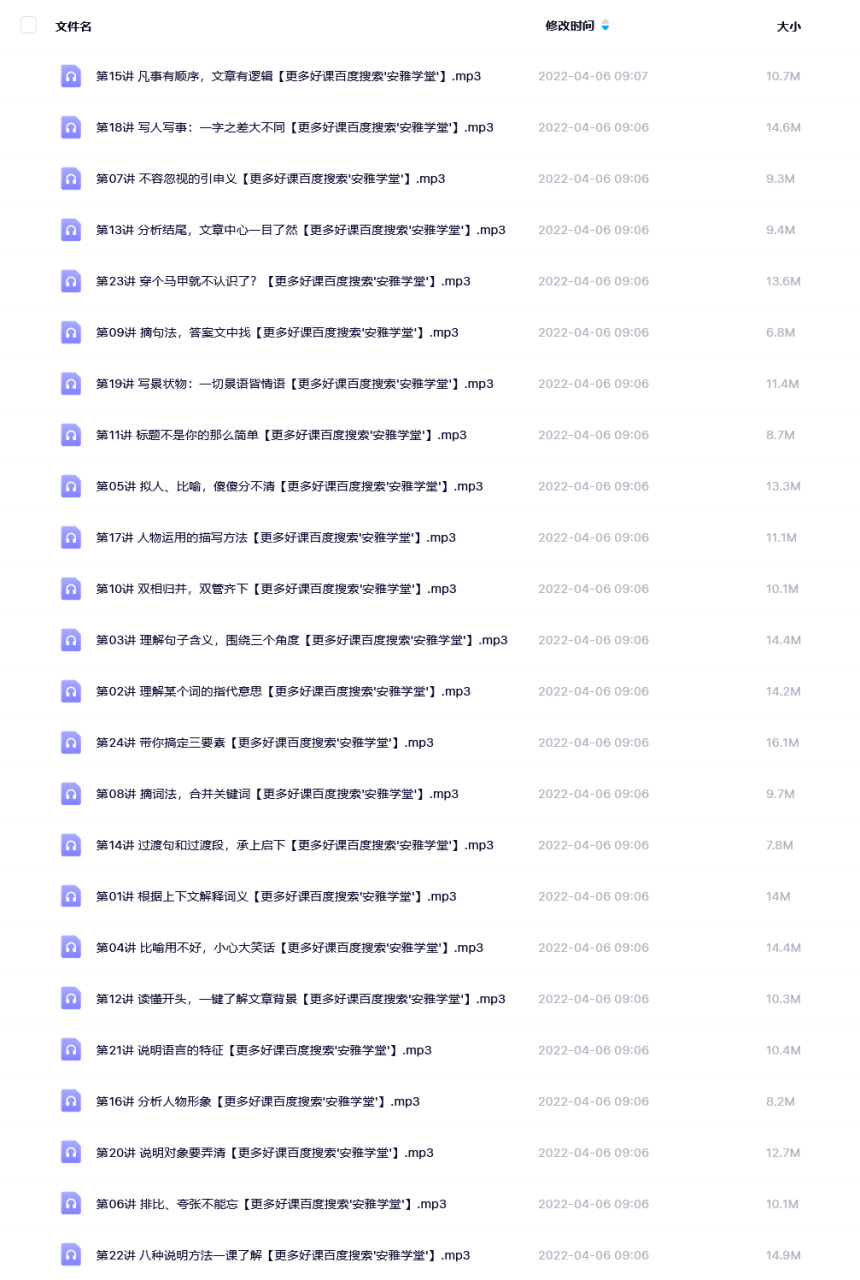
Task: Tick the select-all checkbox beside 文件名
Action: coord(28,25)
